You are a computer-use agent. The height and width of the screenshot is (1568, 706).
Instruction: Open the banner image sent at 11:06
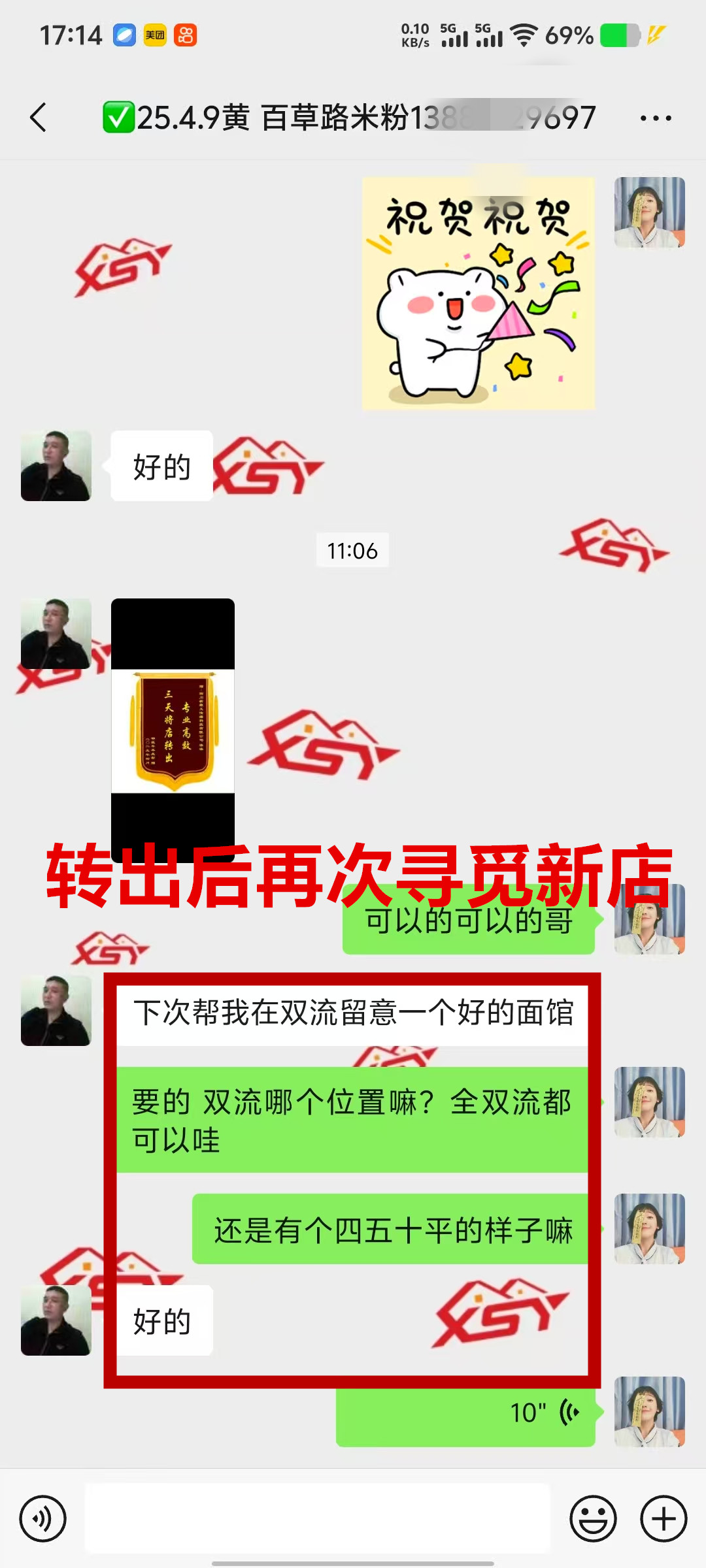pyautogui.click(x=173, y=730)
